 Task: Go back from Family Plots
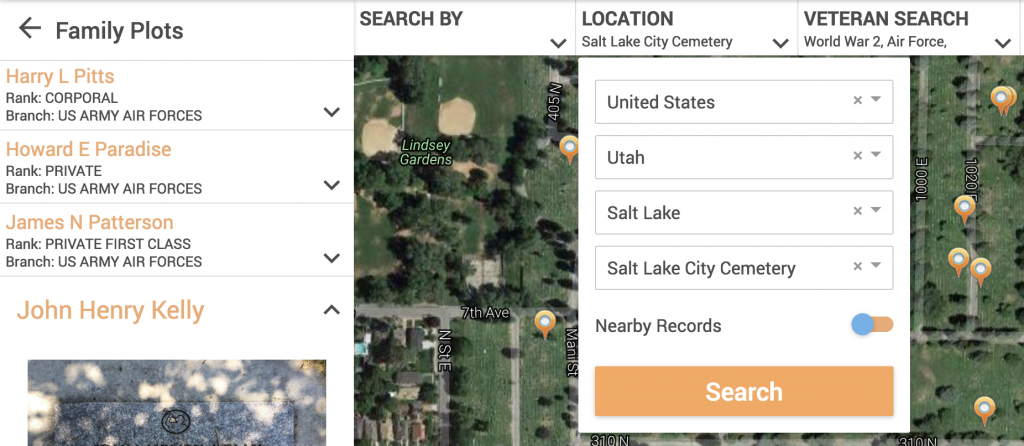click(29, 28)
